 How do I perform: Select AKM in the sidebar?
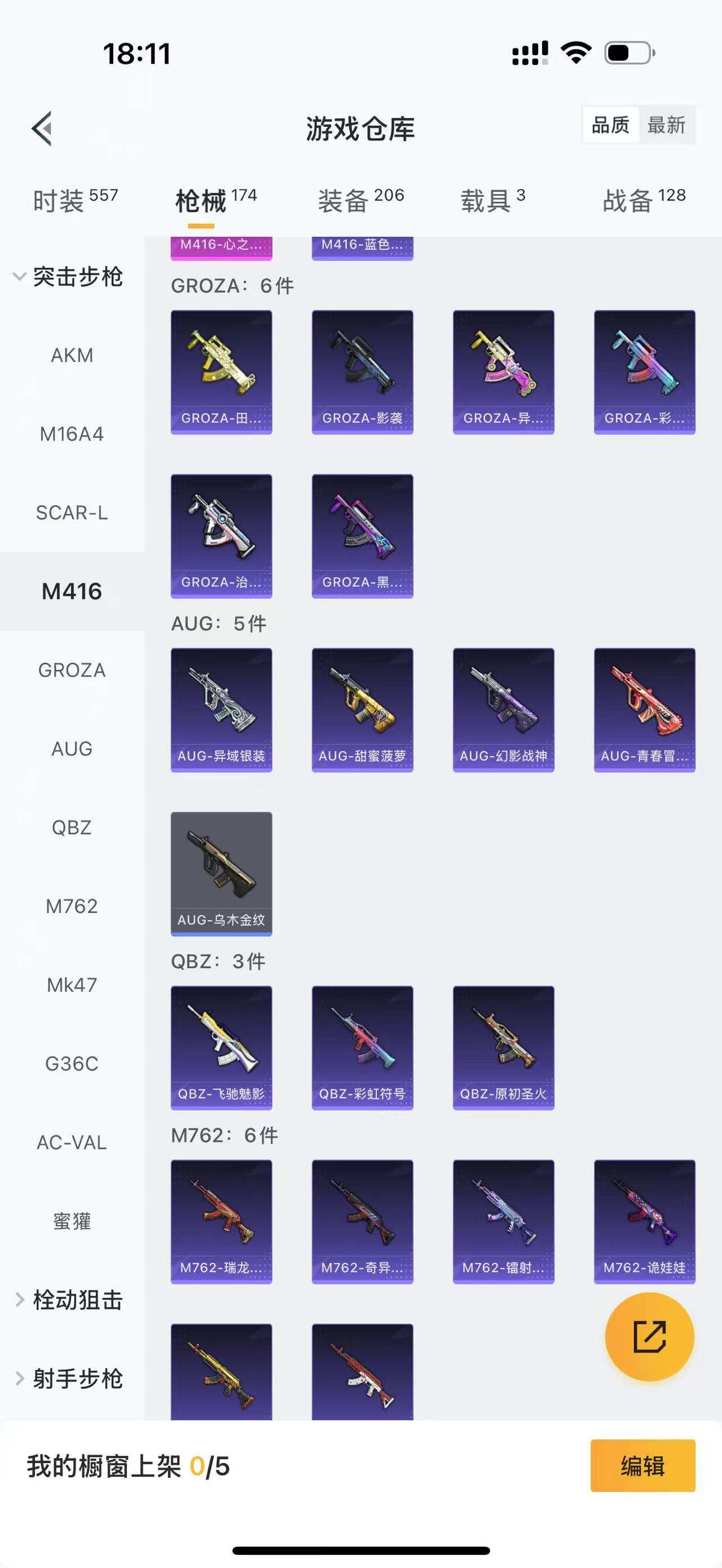tap(72, 355)
